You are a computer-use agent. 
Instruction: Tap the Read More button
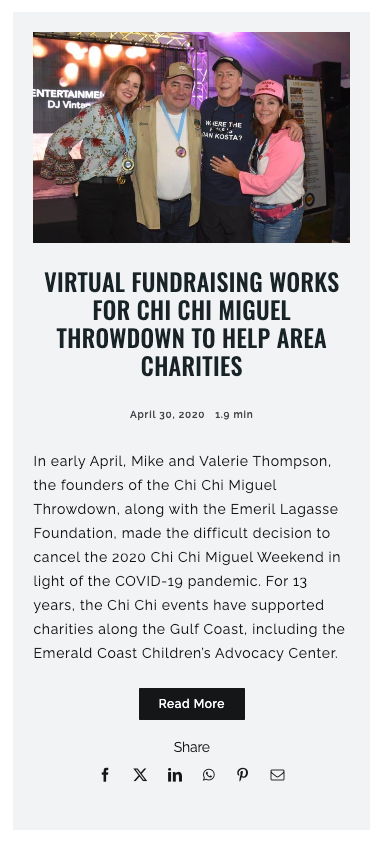pos(192,704)
